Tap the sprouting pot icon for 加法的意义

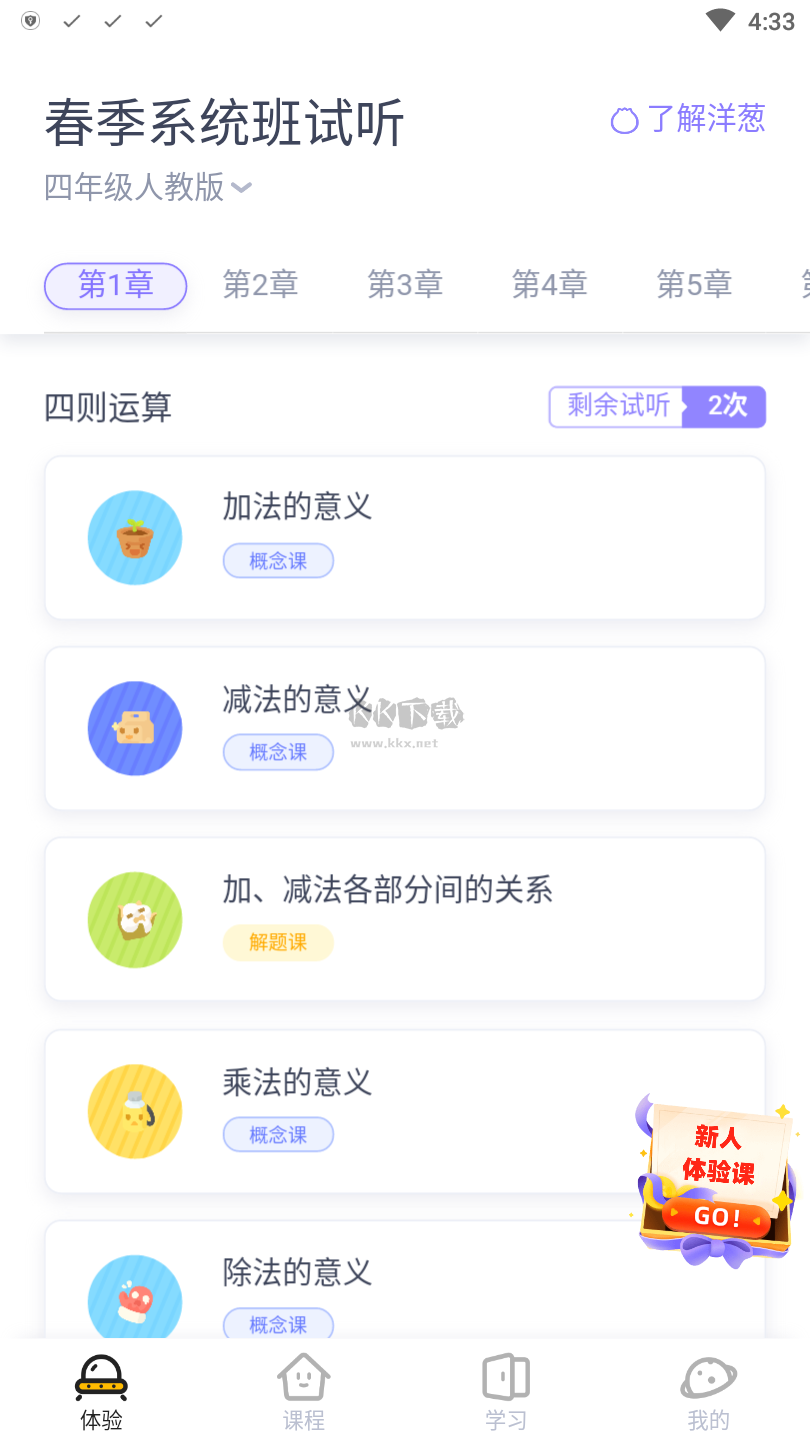[x=135, y=537]
